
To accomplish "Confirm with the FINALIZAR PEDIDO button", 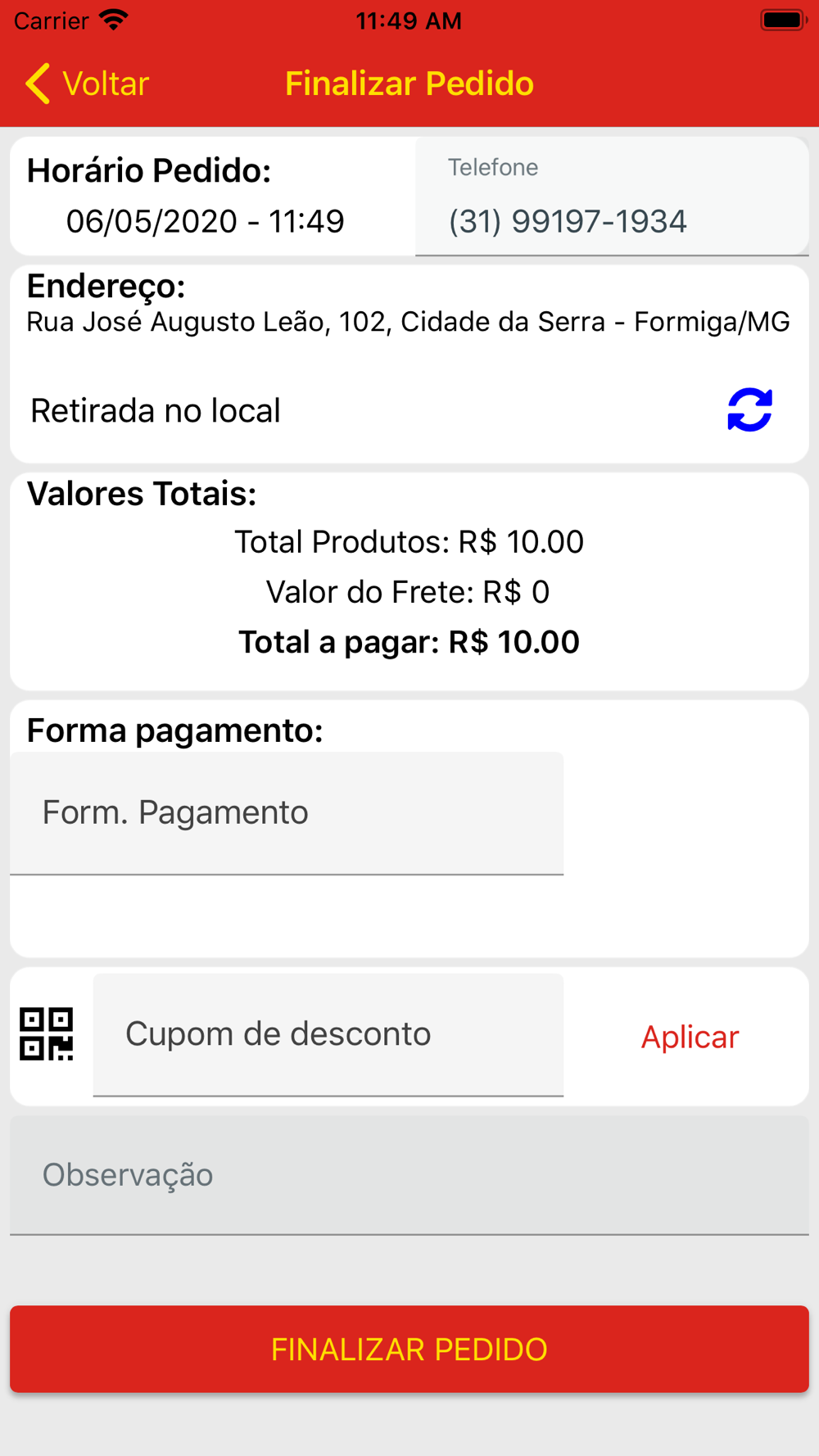I will click(x=409, y=1349).
